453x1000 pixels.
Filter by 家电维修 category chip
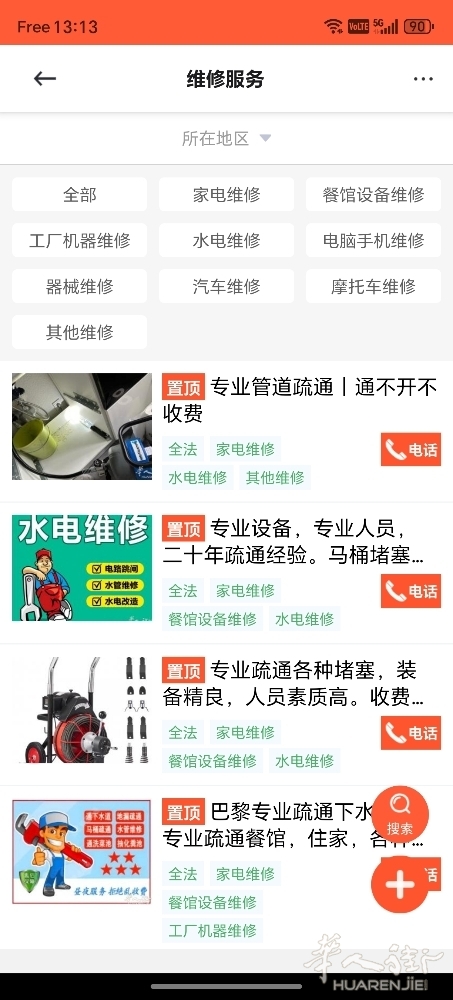[x=226, y=195]
